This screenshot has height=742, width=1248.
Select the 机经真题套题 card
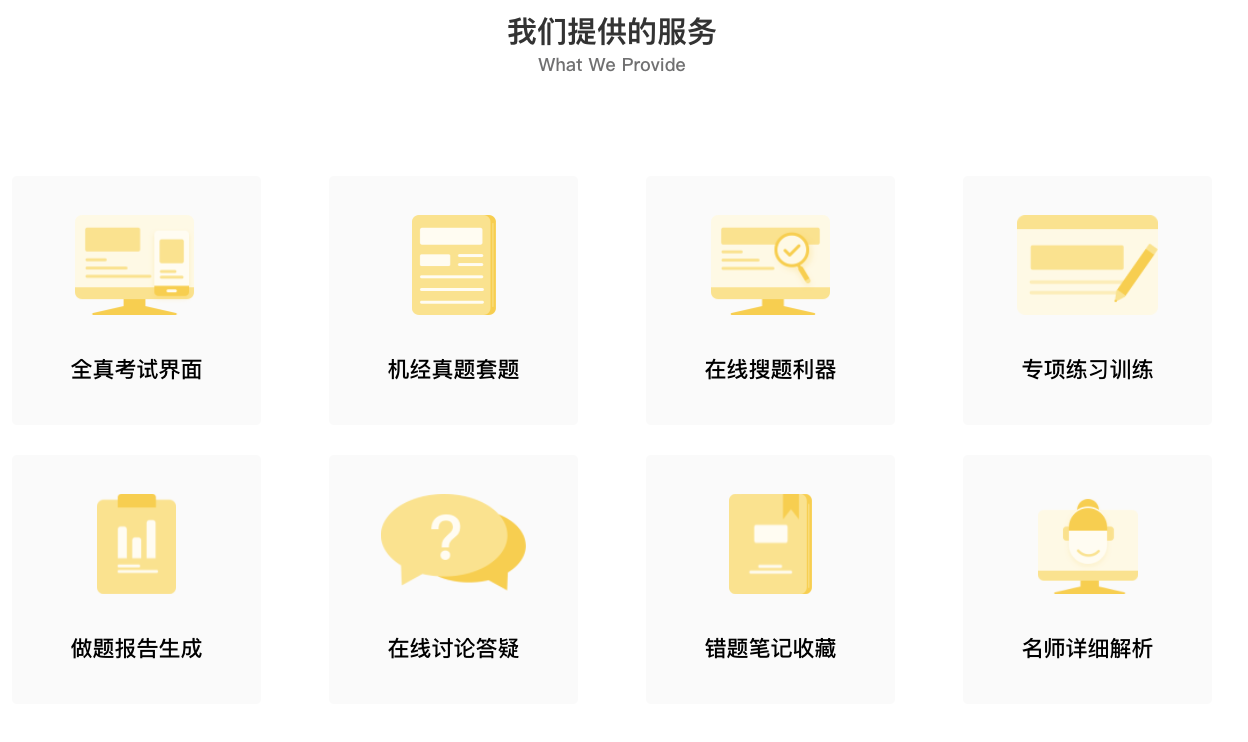point(453,300)
